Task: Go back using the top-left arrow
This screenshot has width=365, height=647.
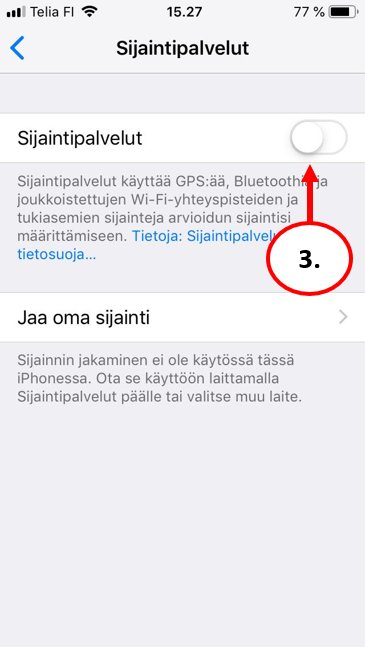Action: (17, 48)
